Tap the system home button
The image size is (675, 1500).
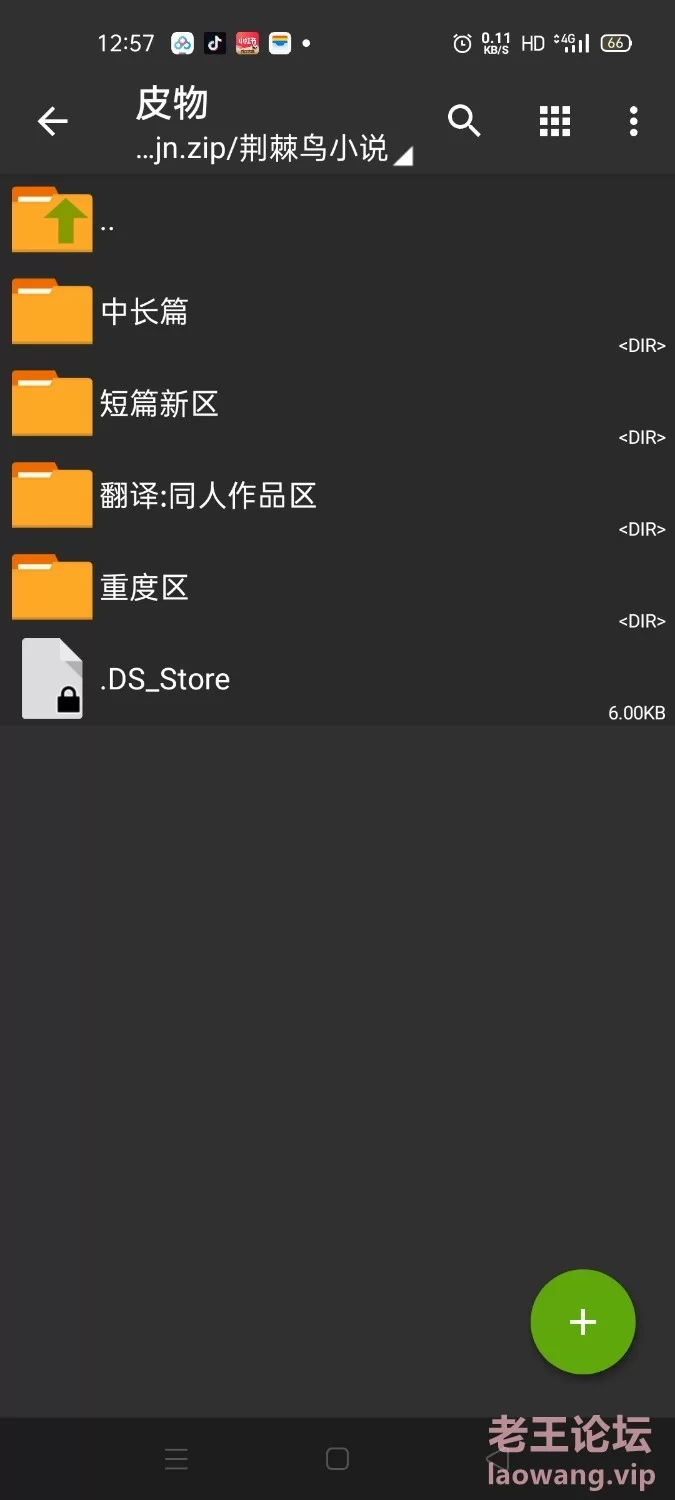pos(338,1459)
